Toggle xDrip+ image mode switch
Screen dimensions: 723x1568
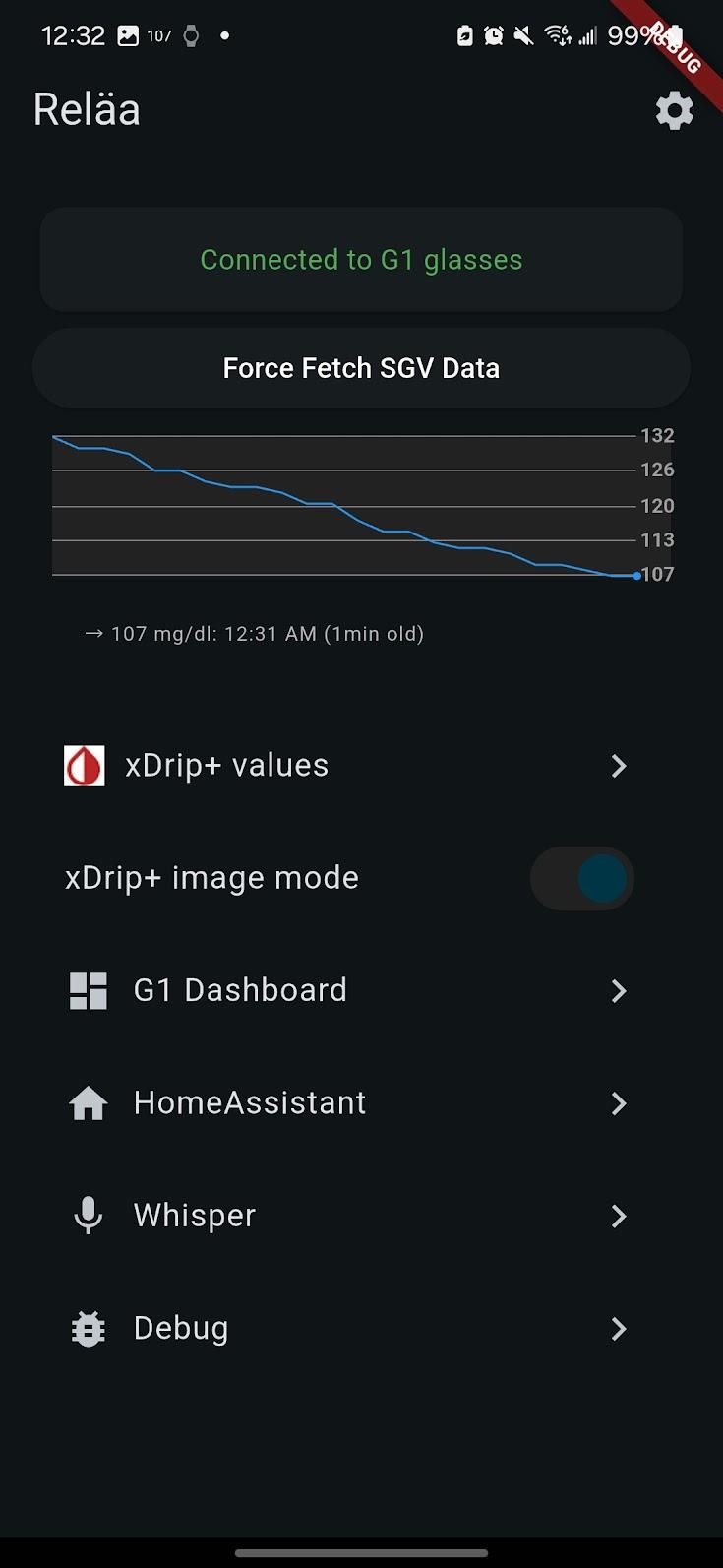tap(582, 878)
